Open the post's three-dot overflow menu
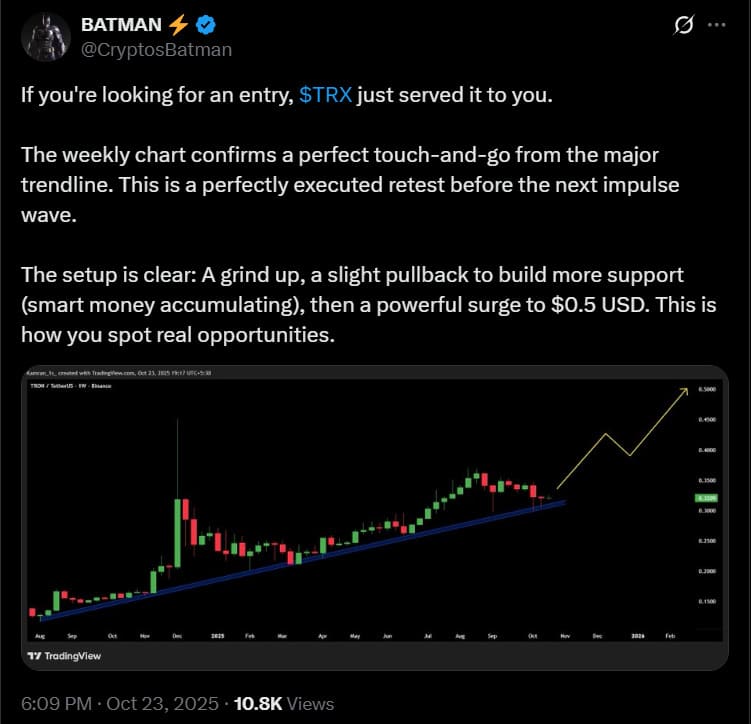 718,25
